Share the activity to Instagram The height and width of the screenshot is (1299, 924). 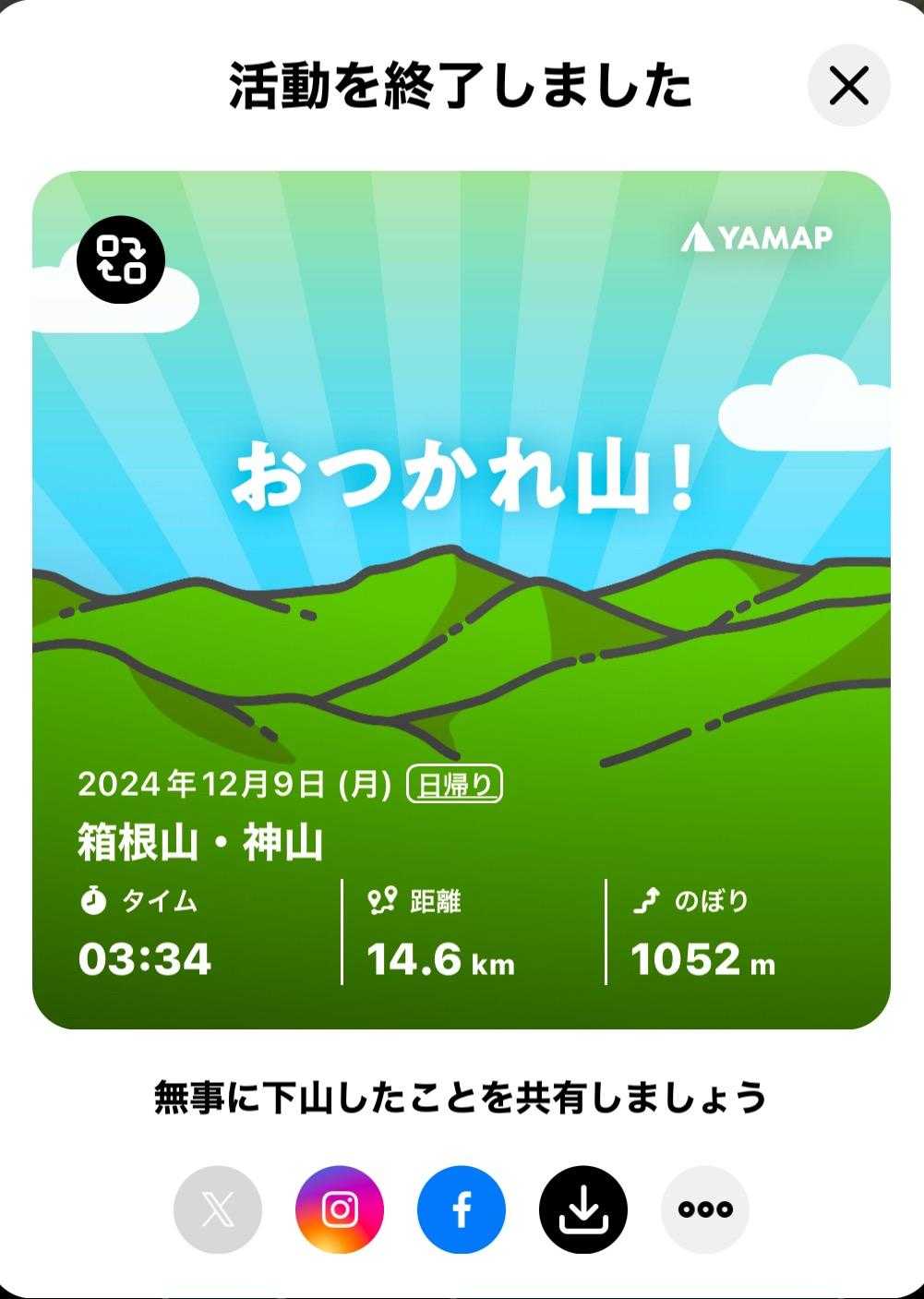point(340,1209)
